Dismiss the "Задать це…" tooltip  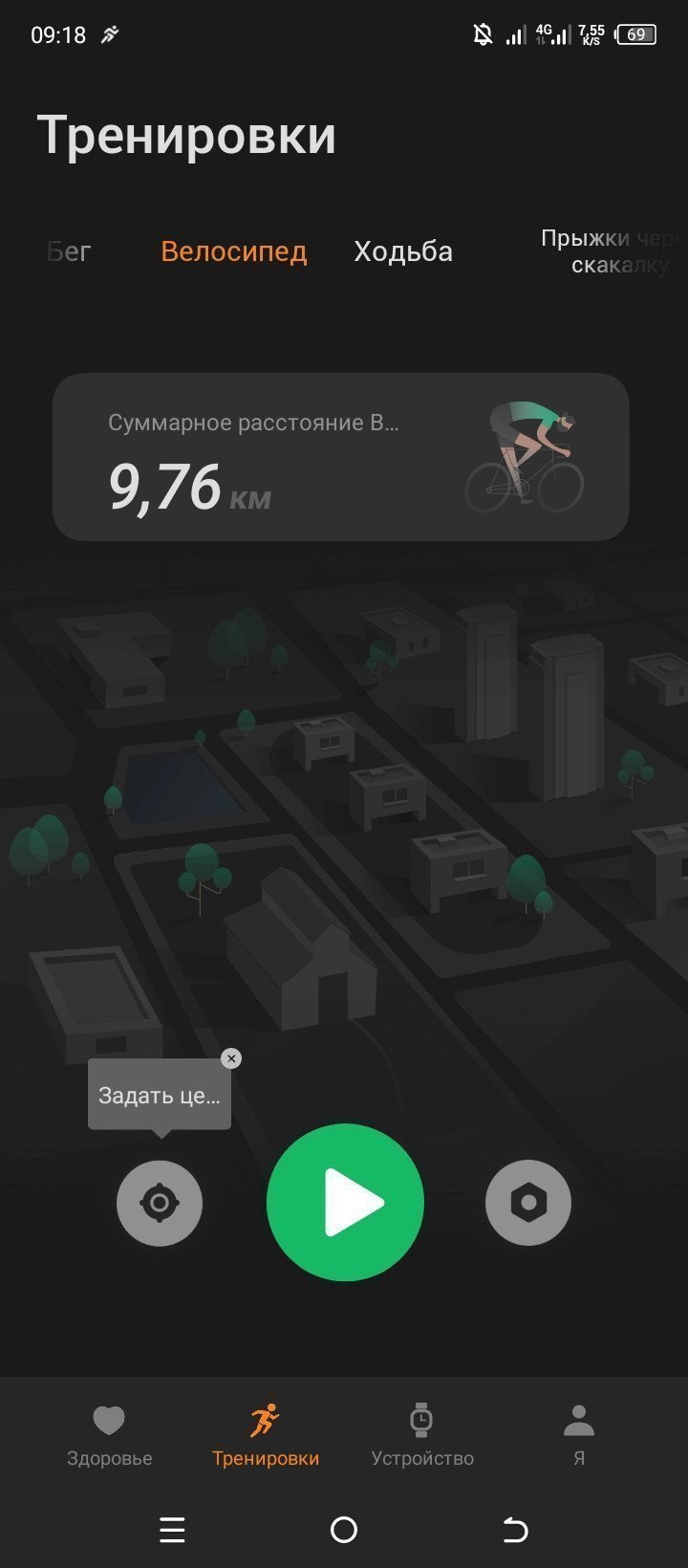[230, 1058]
